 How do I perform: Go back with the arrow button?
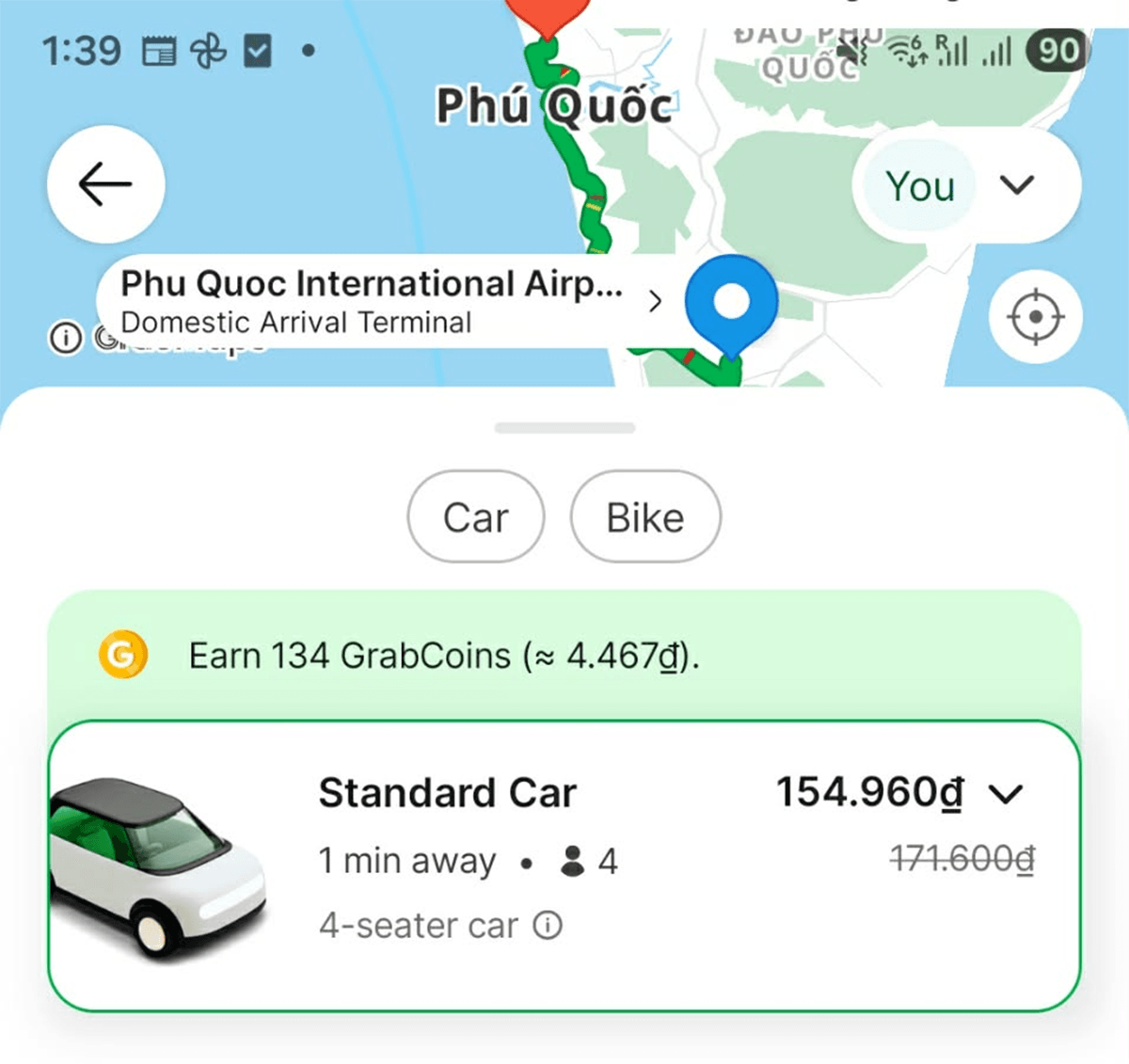click(105, 184)
